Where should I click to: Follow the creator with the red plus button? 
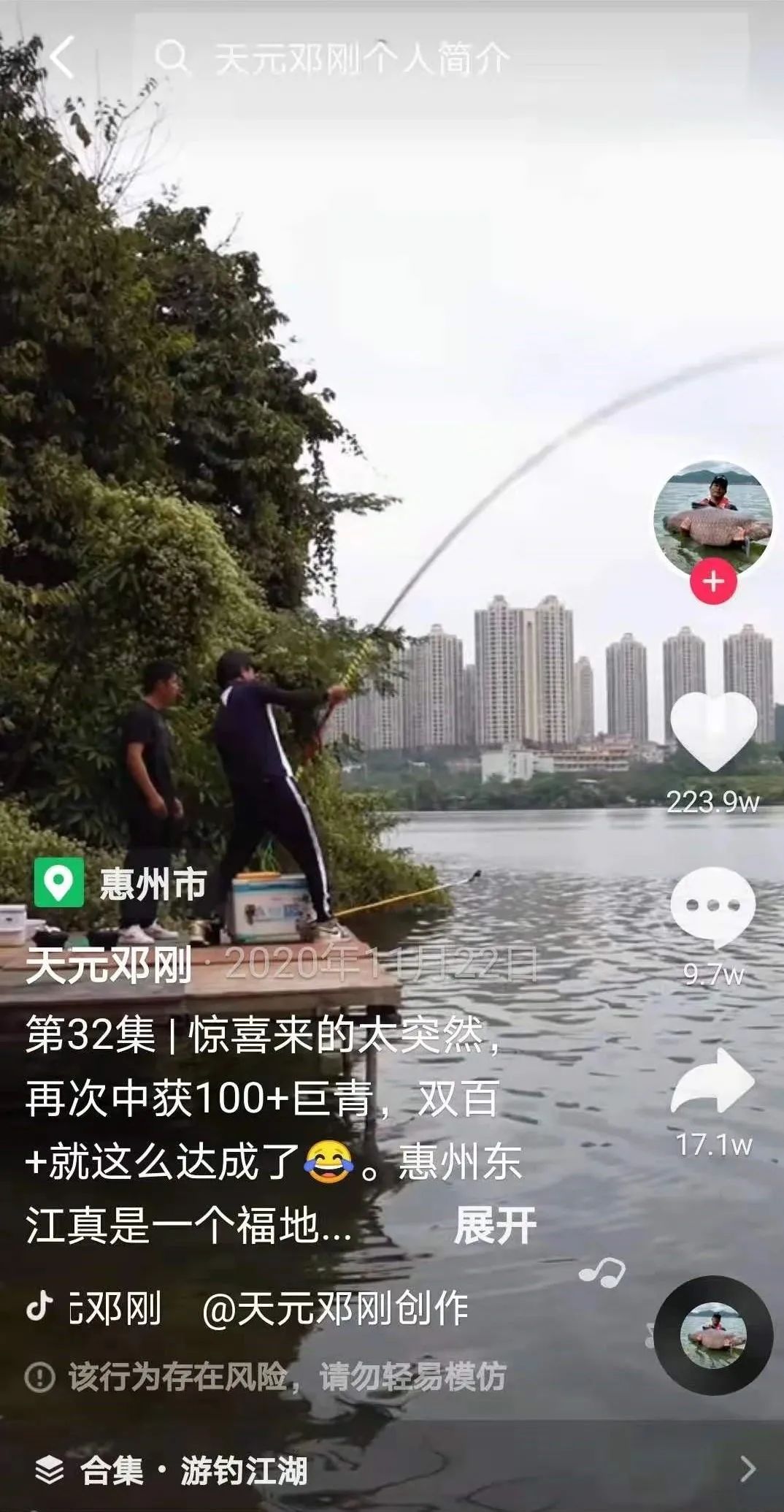pyautogui.click(x=713, y=581)
